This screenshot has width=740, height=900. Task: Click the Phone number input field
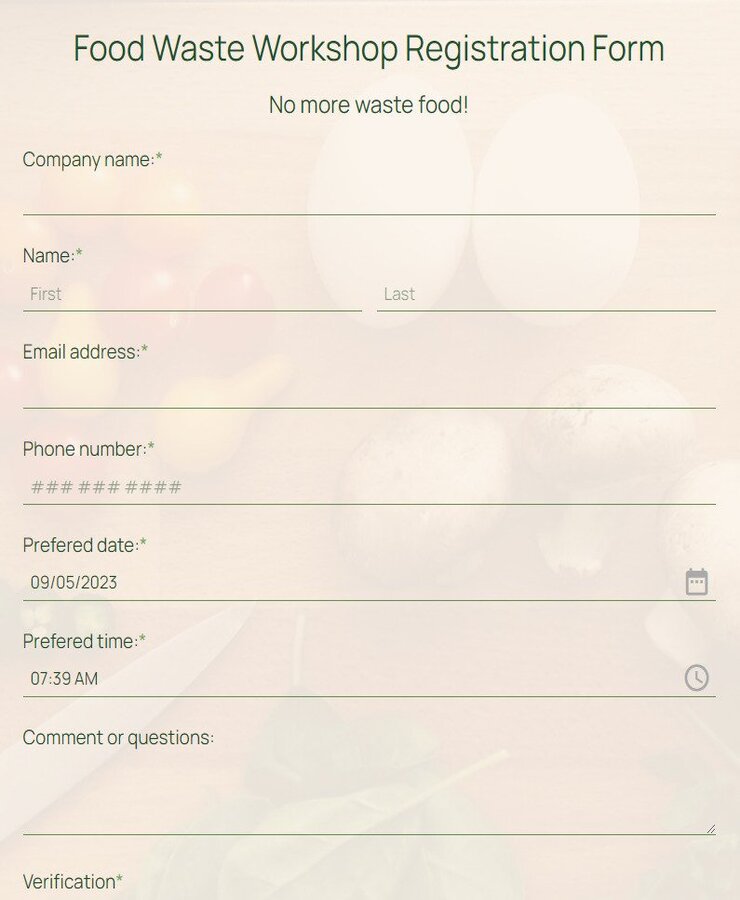point(370,487)
